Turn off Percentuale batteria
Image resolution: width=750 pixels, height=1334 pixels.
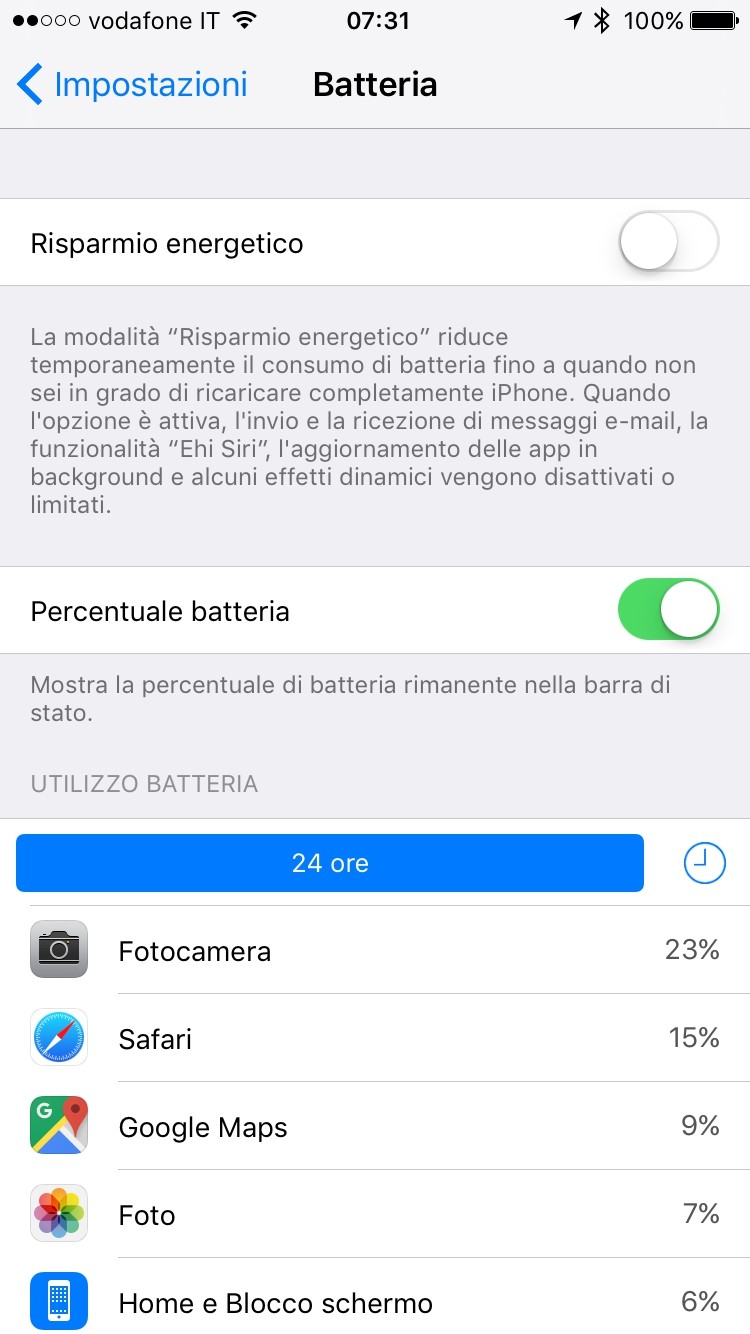669,609
